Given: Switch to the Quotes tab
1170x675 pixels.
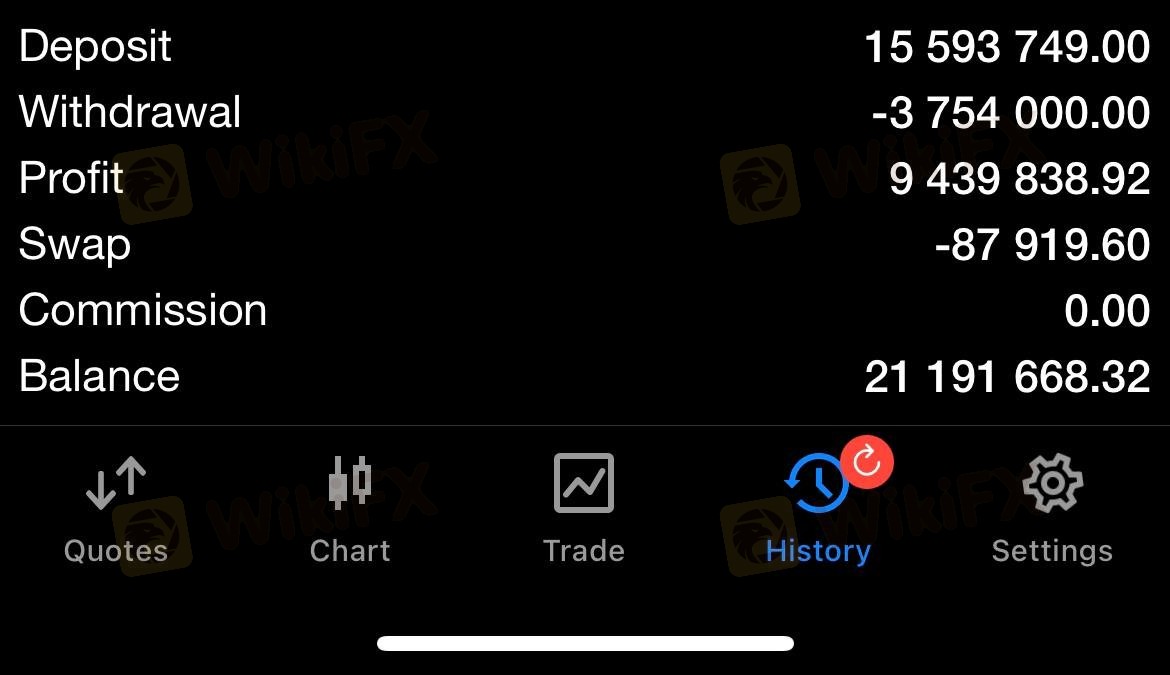Looking at the screenshot, I should coord(116,508).
